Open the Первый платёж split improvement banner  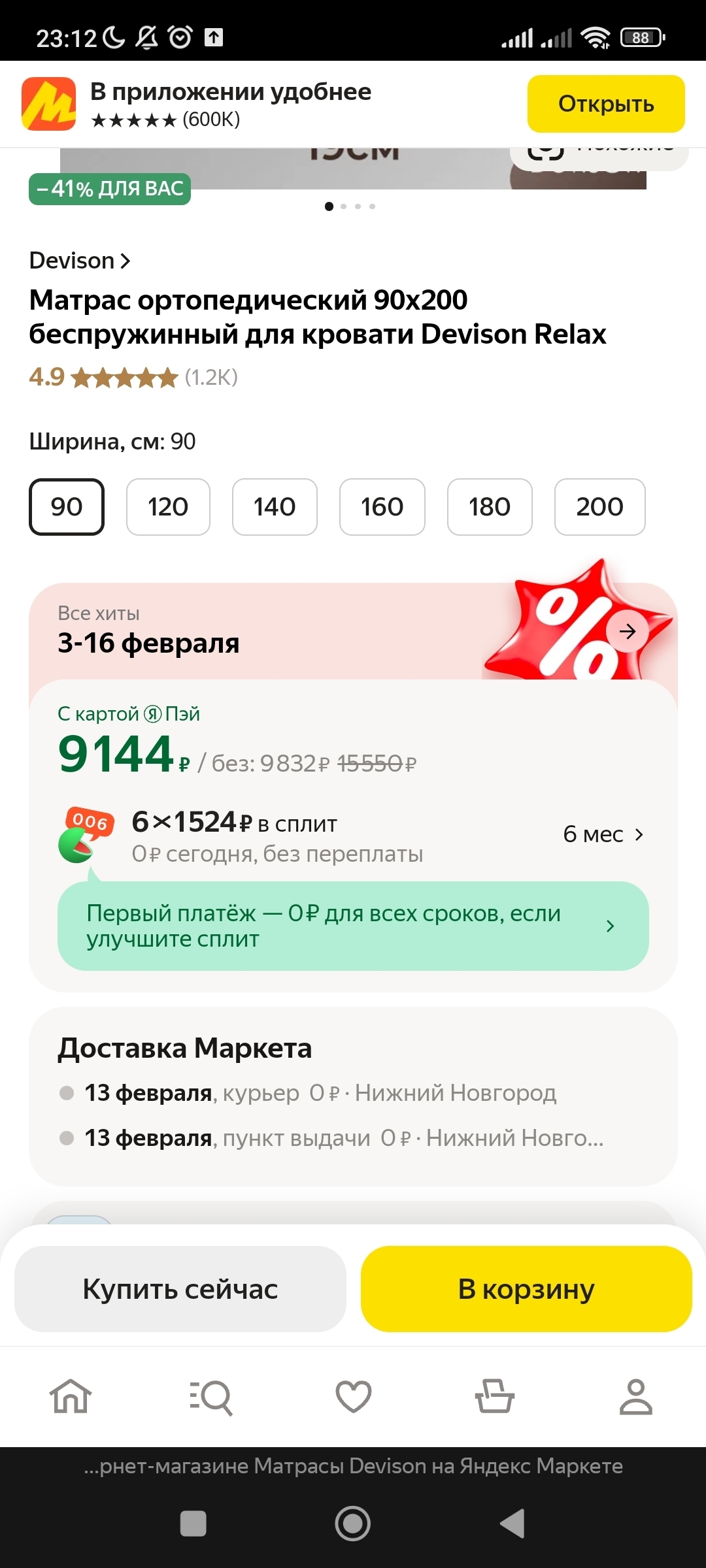[353, 926]
